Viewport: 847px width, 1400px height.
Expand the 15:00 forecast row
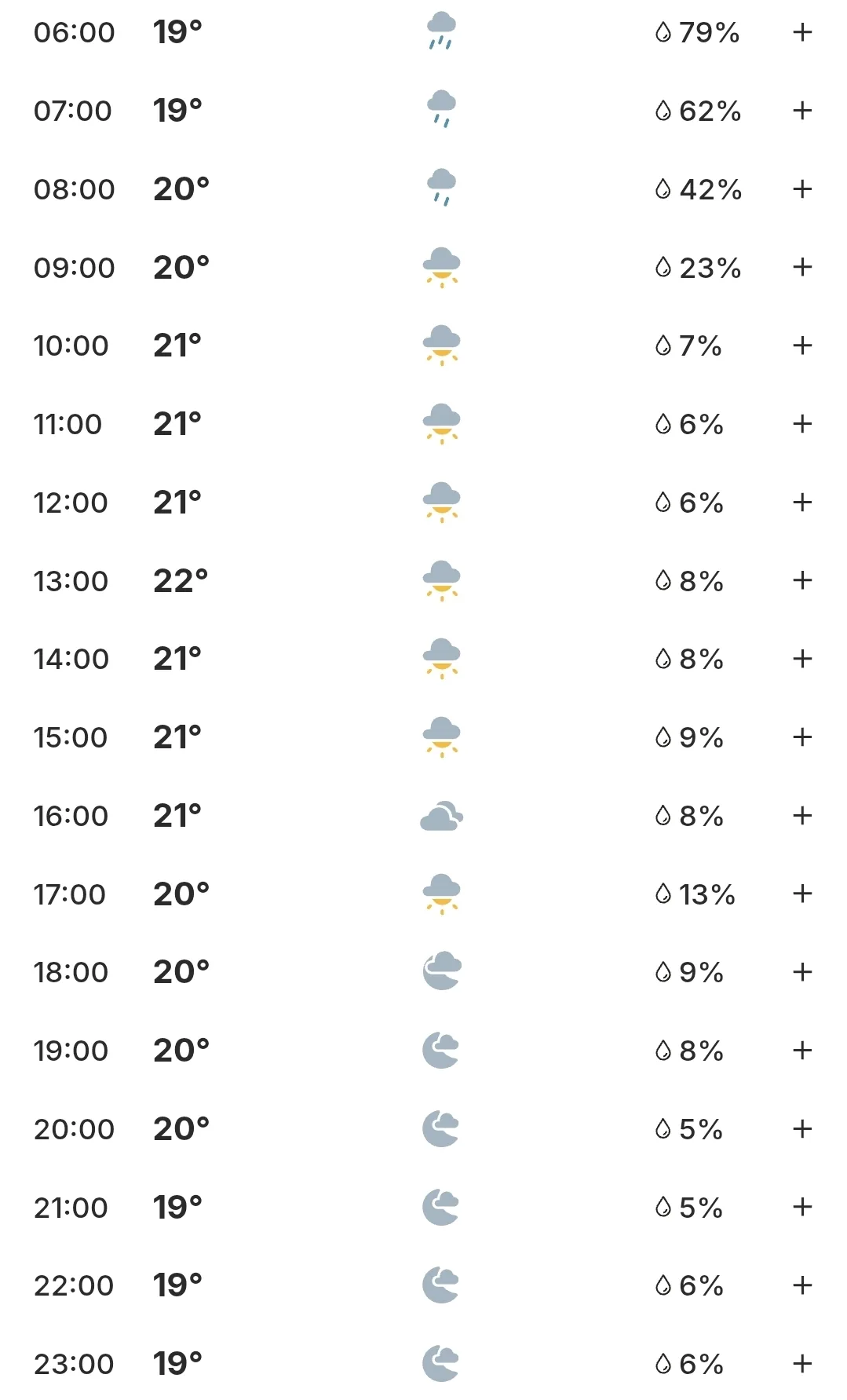pyautogui.click(x=801, y=737)
